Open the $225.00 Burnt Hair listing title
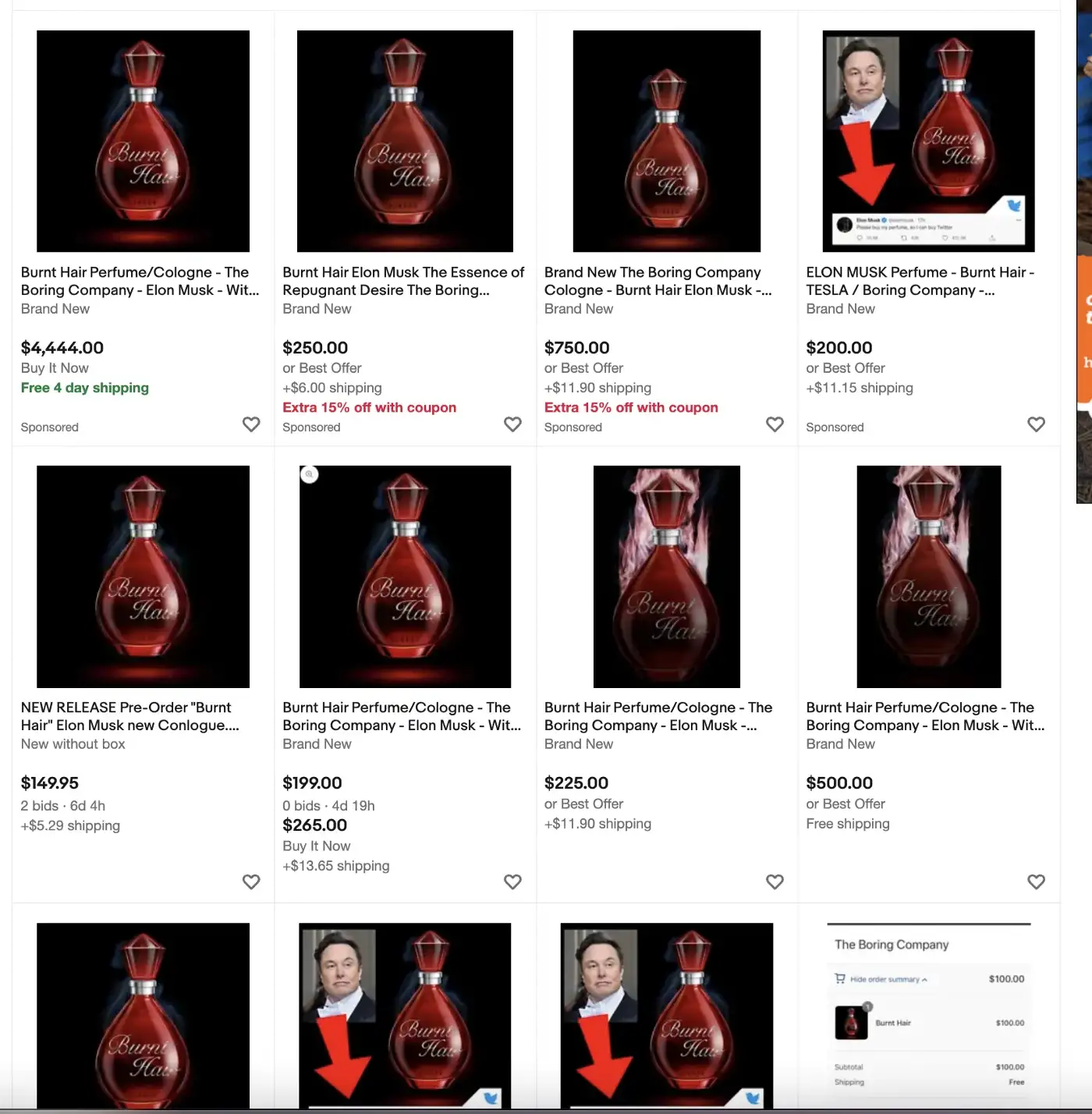This screenshot has width=1092, height=1114. point(658,716)
